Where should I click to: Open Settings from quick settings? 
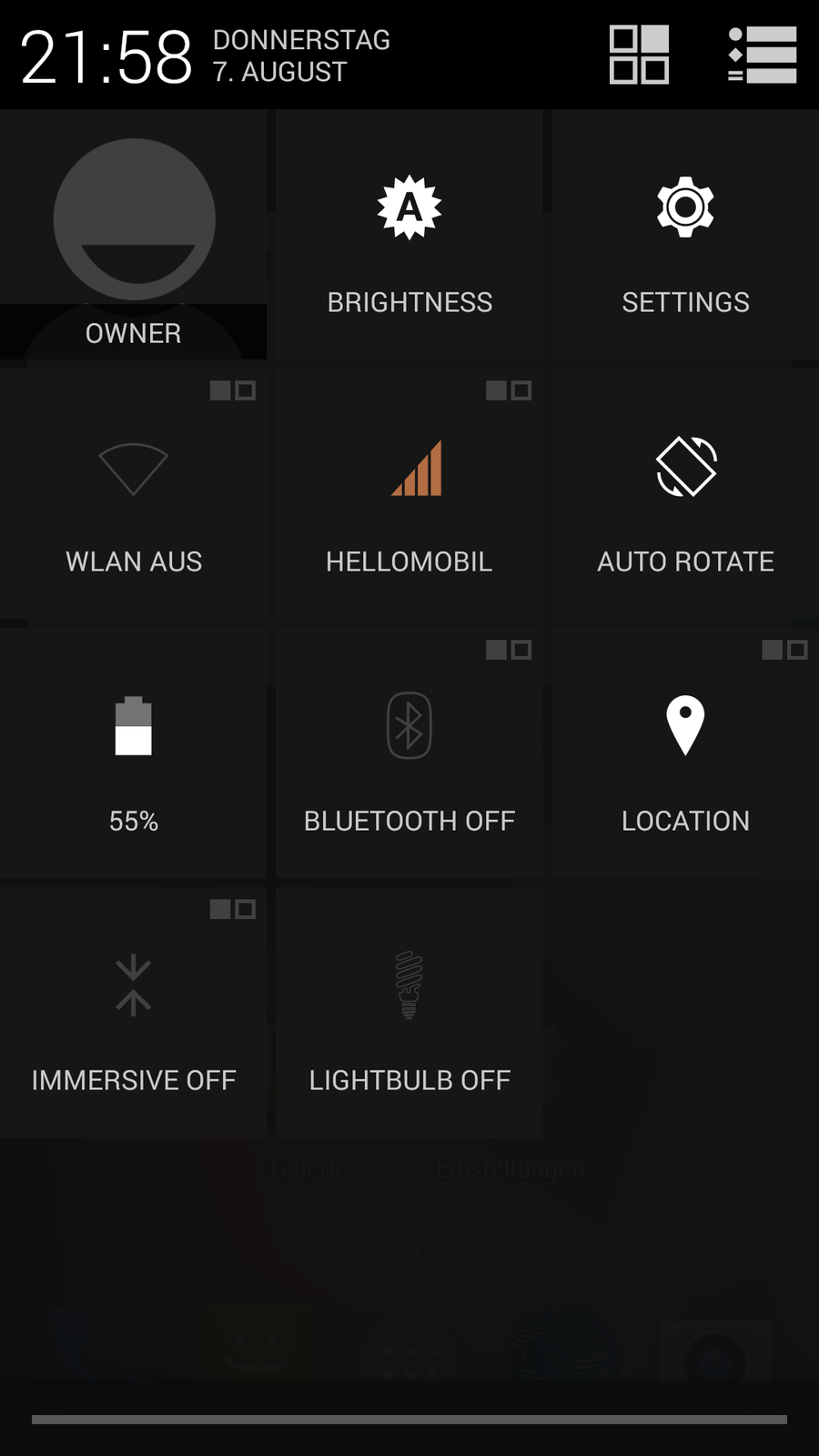pos(685,238)
